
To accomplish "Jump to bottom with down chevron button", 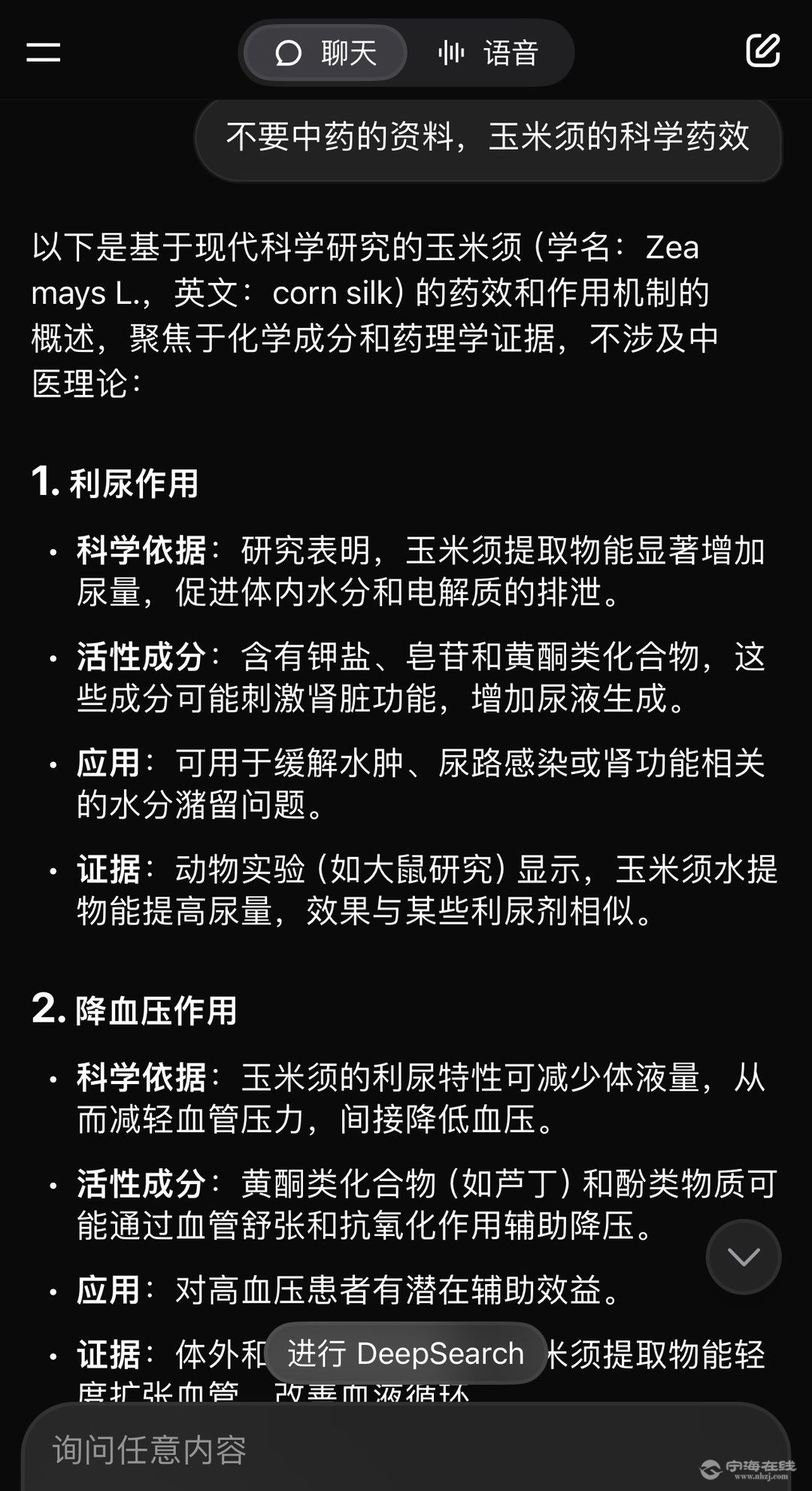I will (743, 1256).
